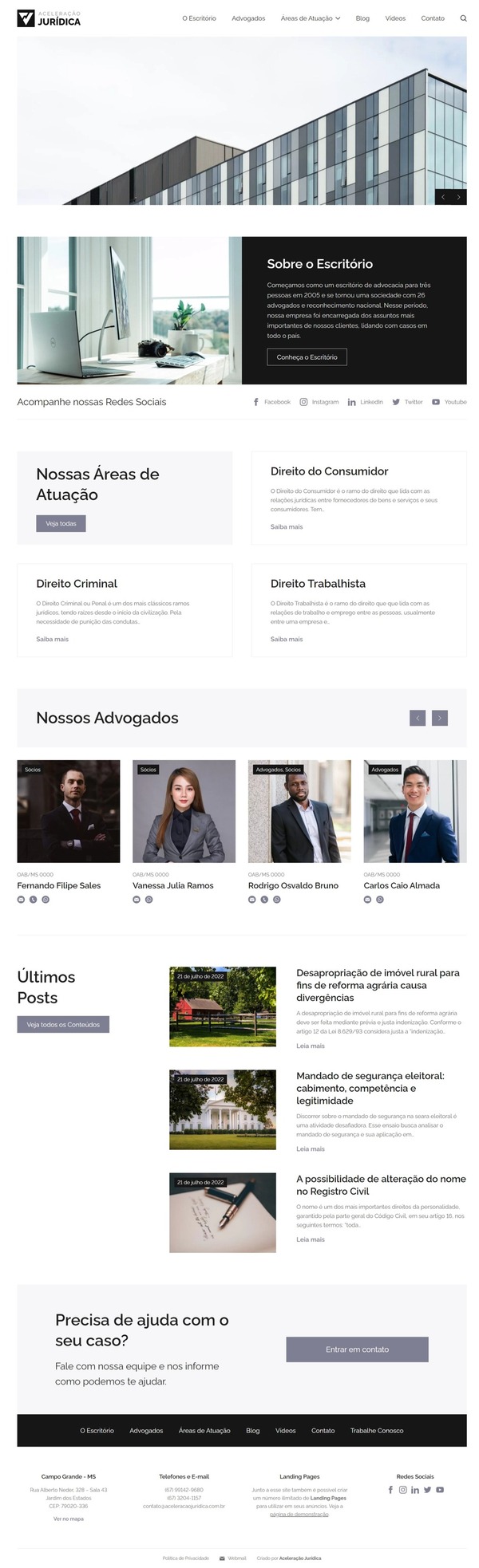Open post about Mandado de segurança eleitoral
This screenshot has height=1568, width=479.
[370, 1088]
